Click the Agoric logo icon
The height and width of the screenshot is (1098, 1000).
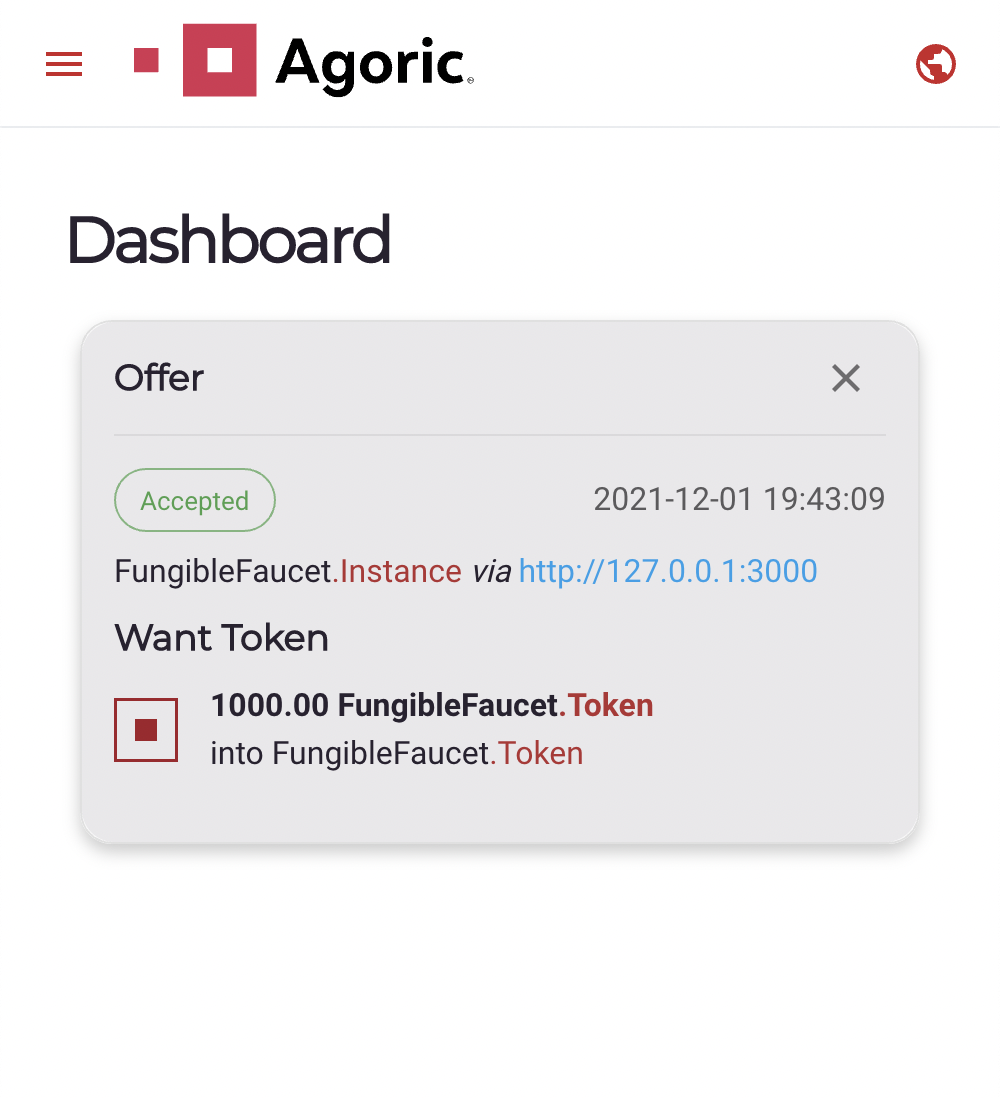[x=219, y=62]
